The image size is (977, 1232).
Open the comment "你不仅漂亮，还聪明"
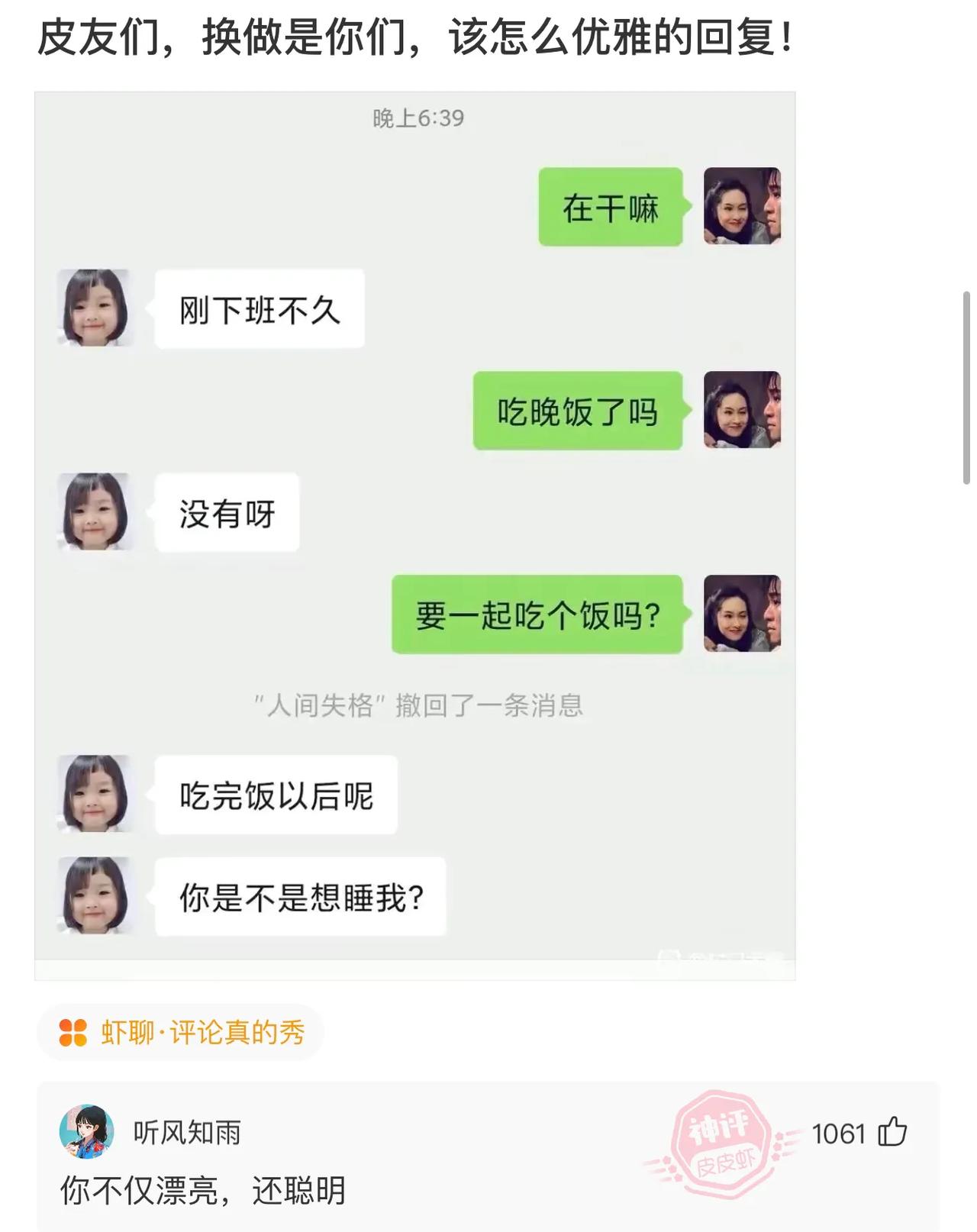pyautogui.click(x=203, y=1190)
